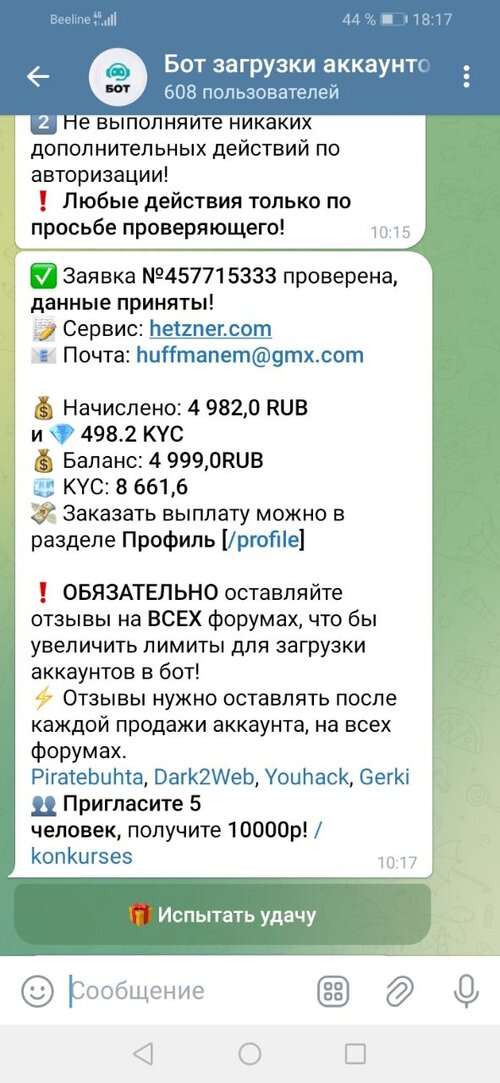The height and width of the screenshot is (1083, 500).
Task: Tap the Испытать удачу button
Action: coord(222,915)
